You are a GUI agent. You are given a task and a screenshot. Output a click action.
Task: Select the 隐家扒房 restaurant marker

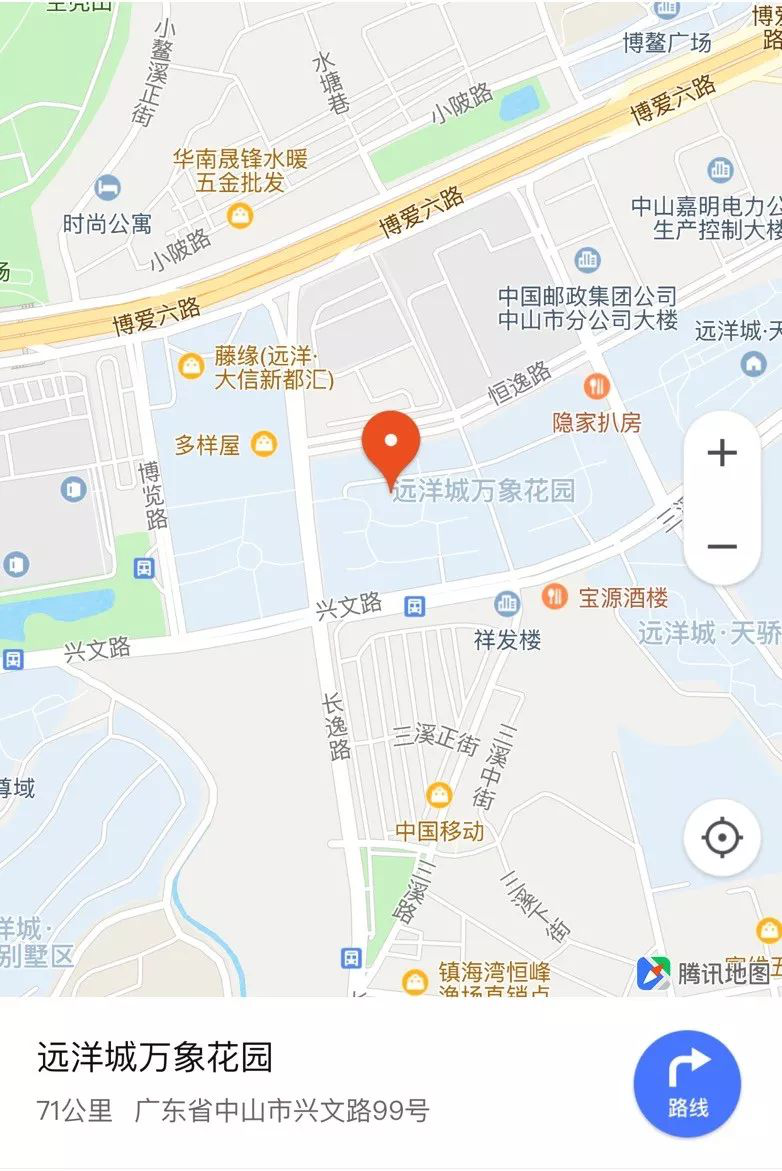click(596, 385)
